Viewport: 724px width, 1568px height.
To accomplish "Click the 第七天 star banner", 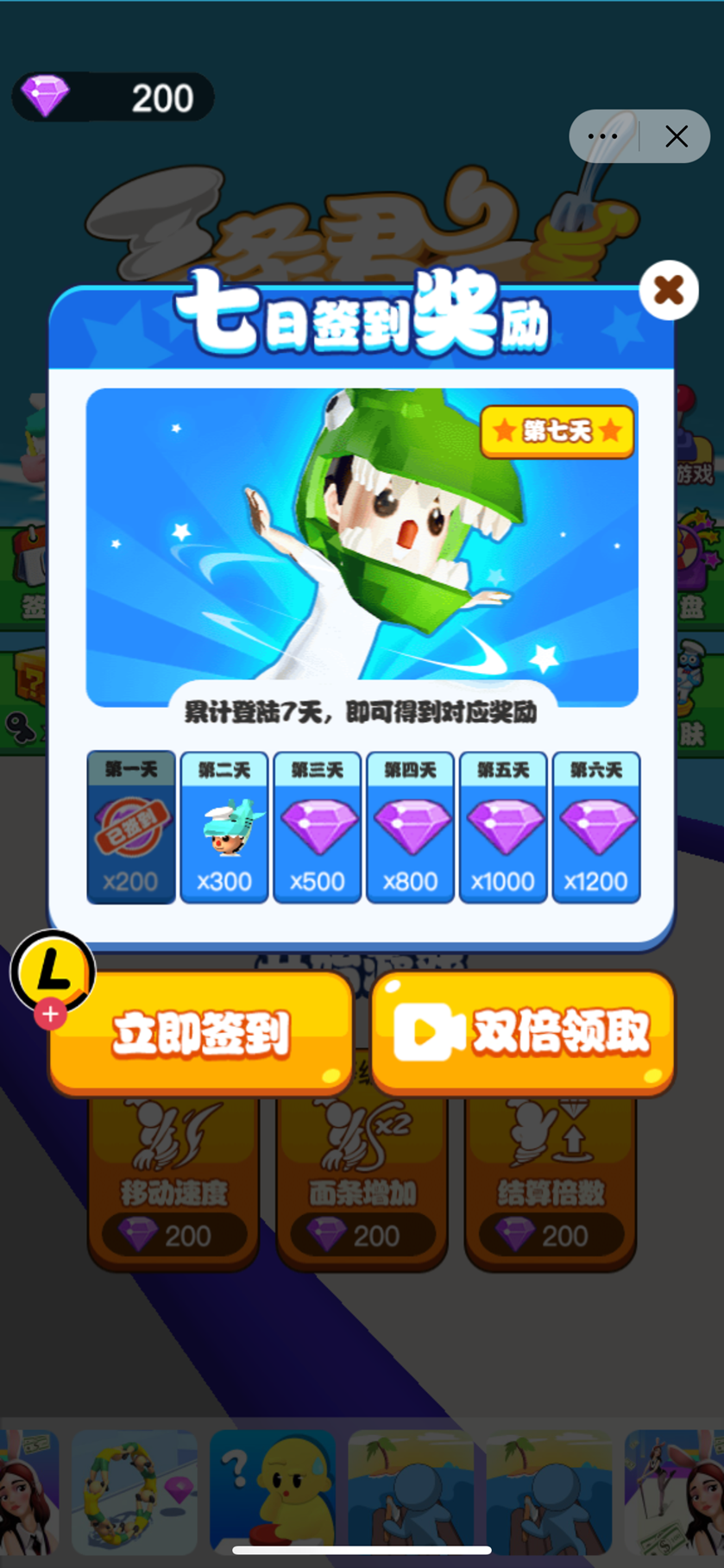I will click(x=556, y=431).
